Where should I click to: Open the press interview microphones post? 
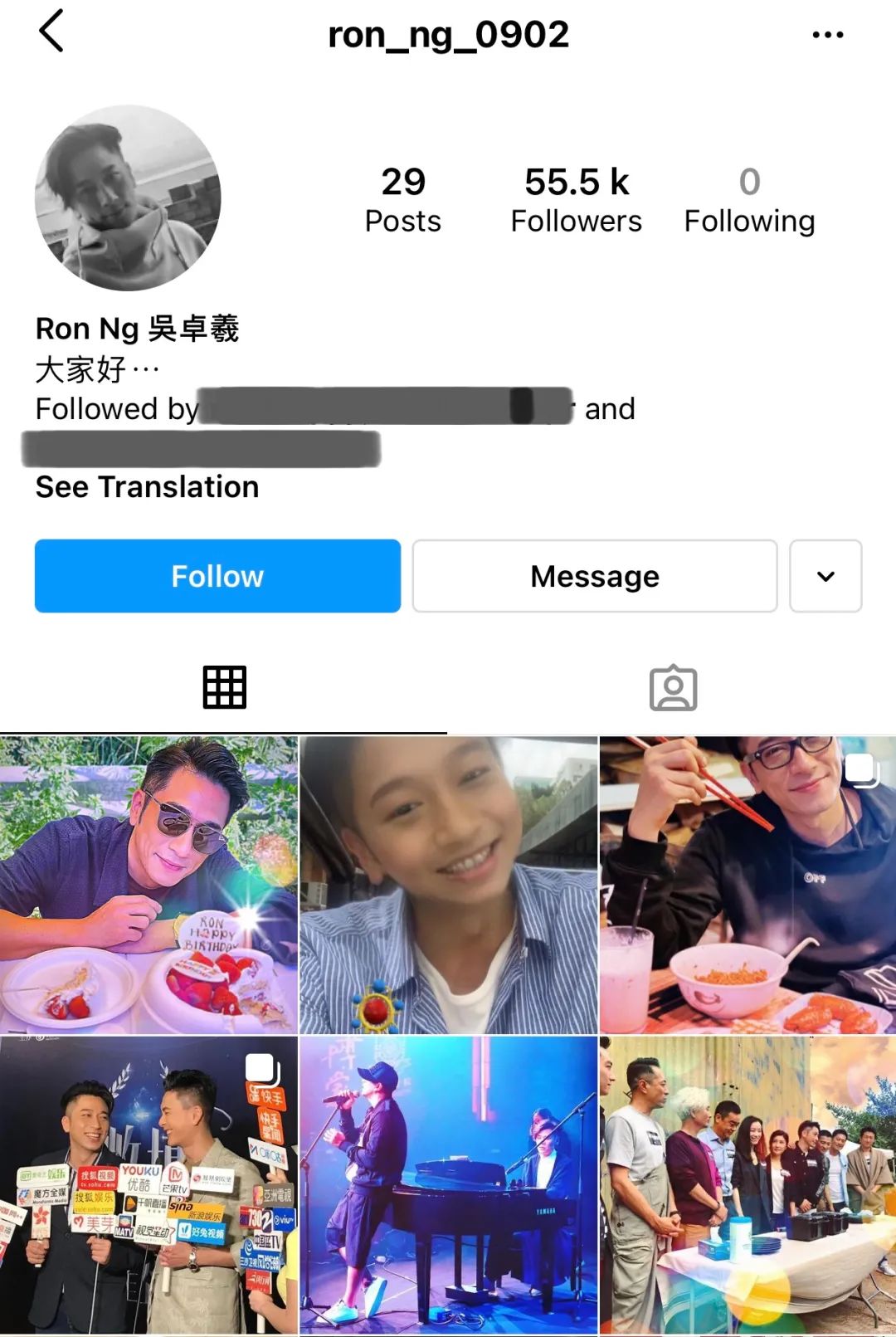click(x=149, y=1185)
